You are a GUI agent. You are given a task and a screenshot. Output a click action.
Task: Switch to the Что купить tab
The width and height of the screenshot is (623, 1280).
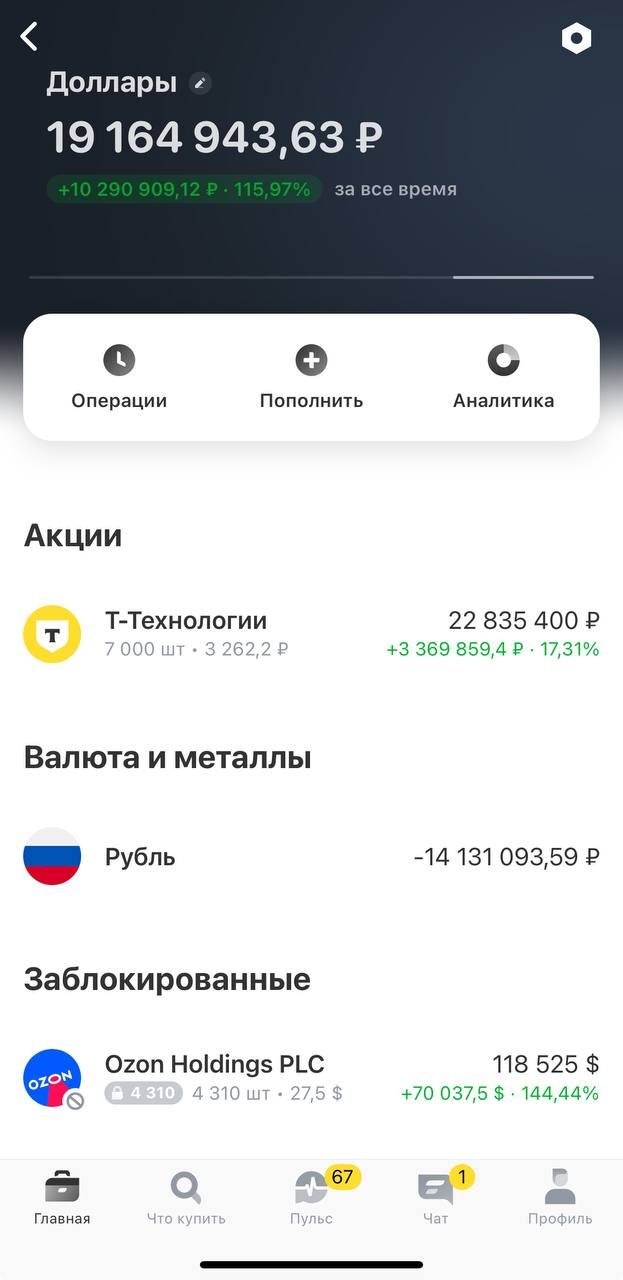coord(186,1199)
